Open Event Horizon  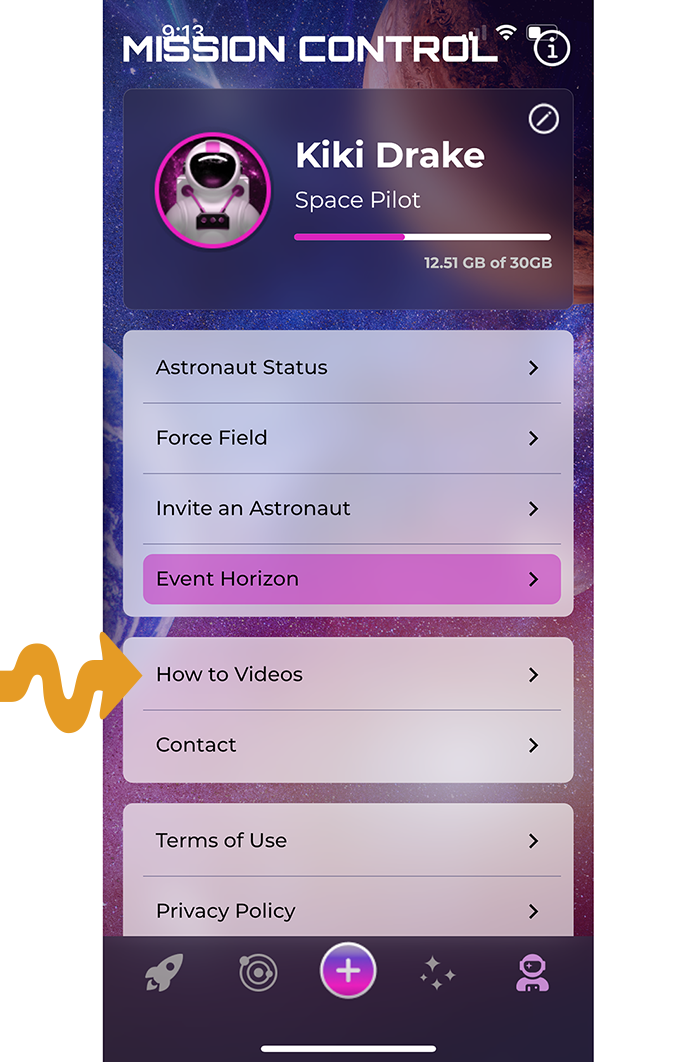click(x=351, y=579)
